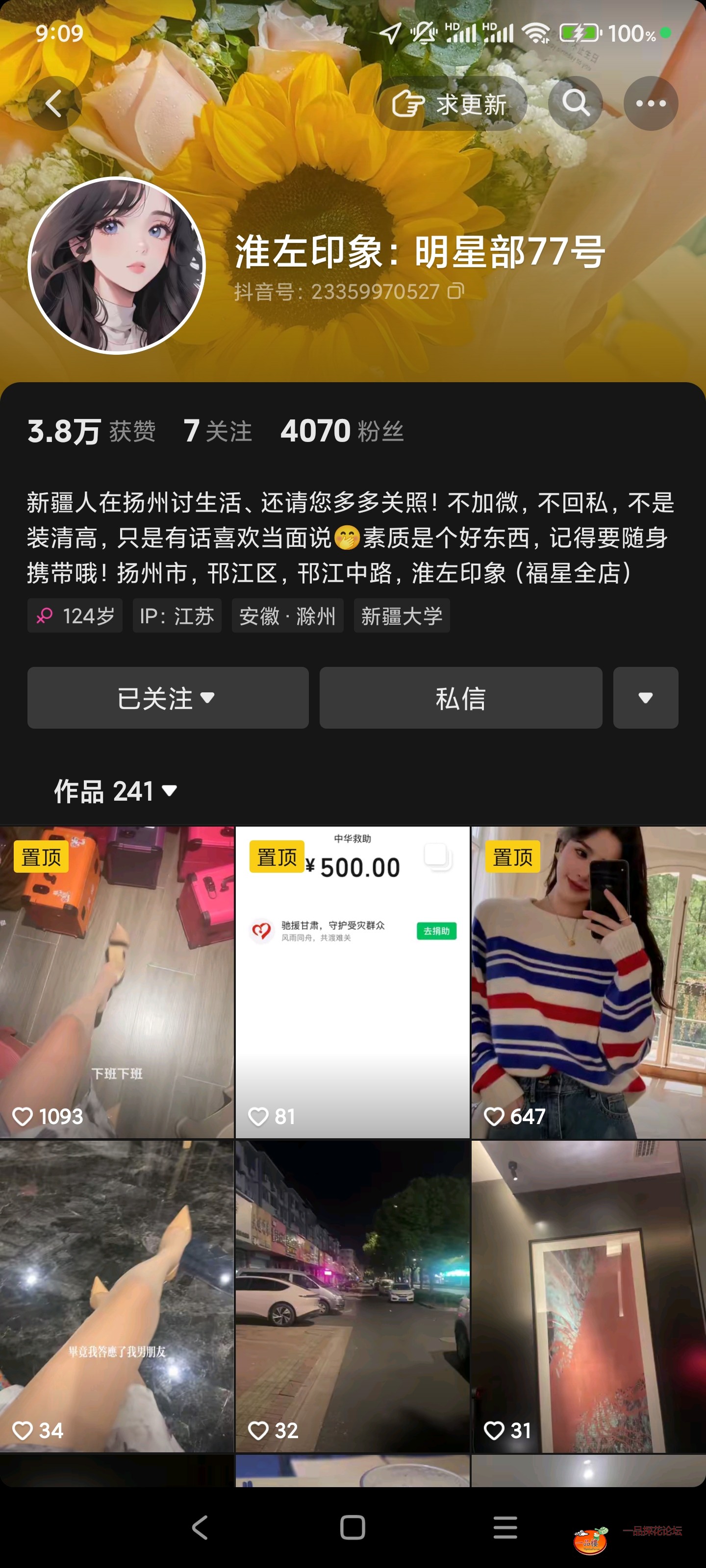Open the three-dot overflow menu
The width and height of the screenshot is (706, 1568).
tap(651, 103)
